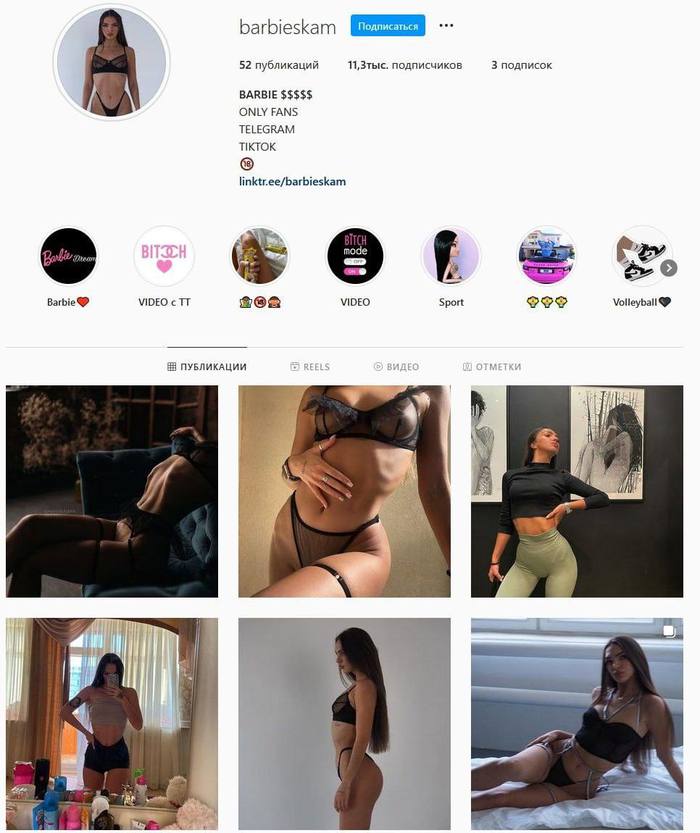Image resolution: width=700 pixels, height=833 pixels.
Task: Open the Volleyball story highlight
Action: tap(641, 257)
